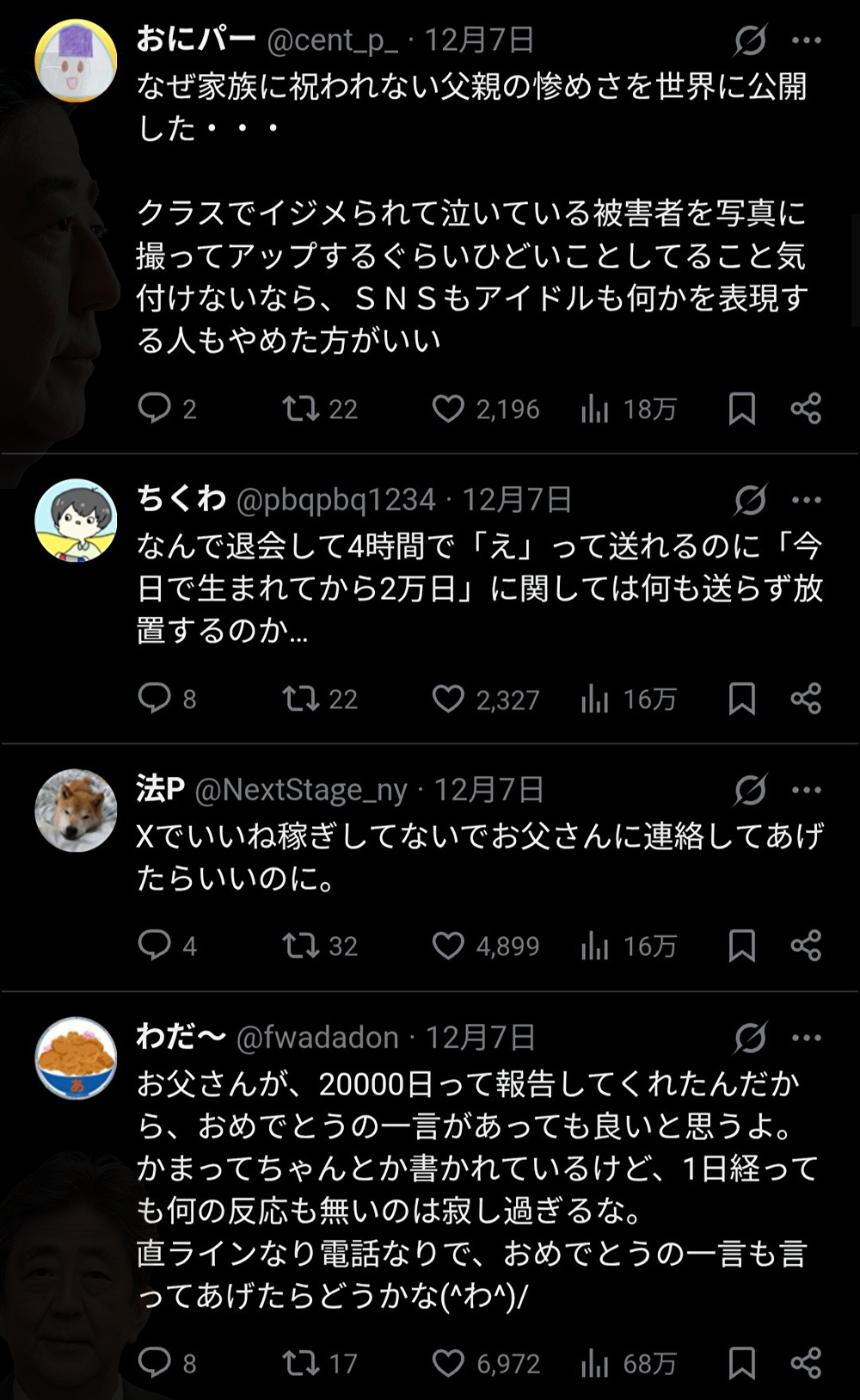Screen dimensions: 860x1400
Task: Share 法P's post
Action: [806, 946]
